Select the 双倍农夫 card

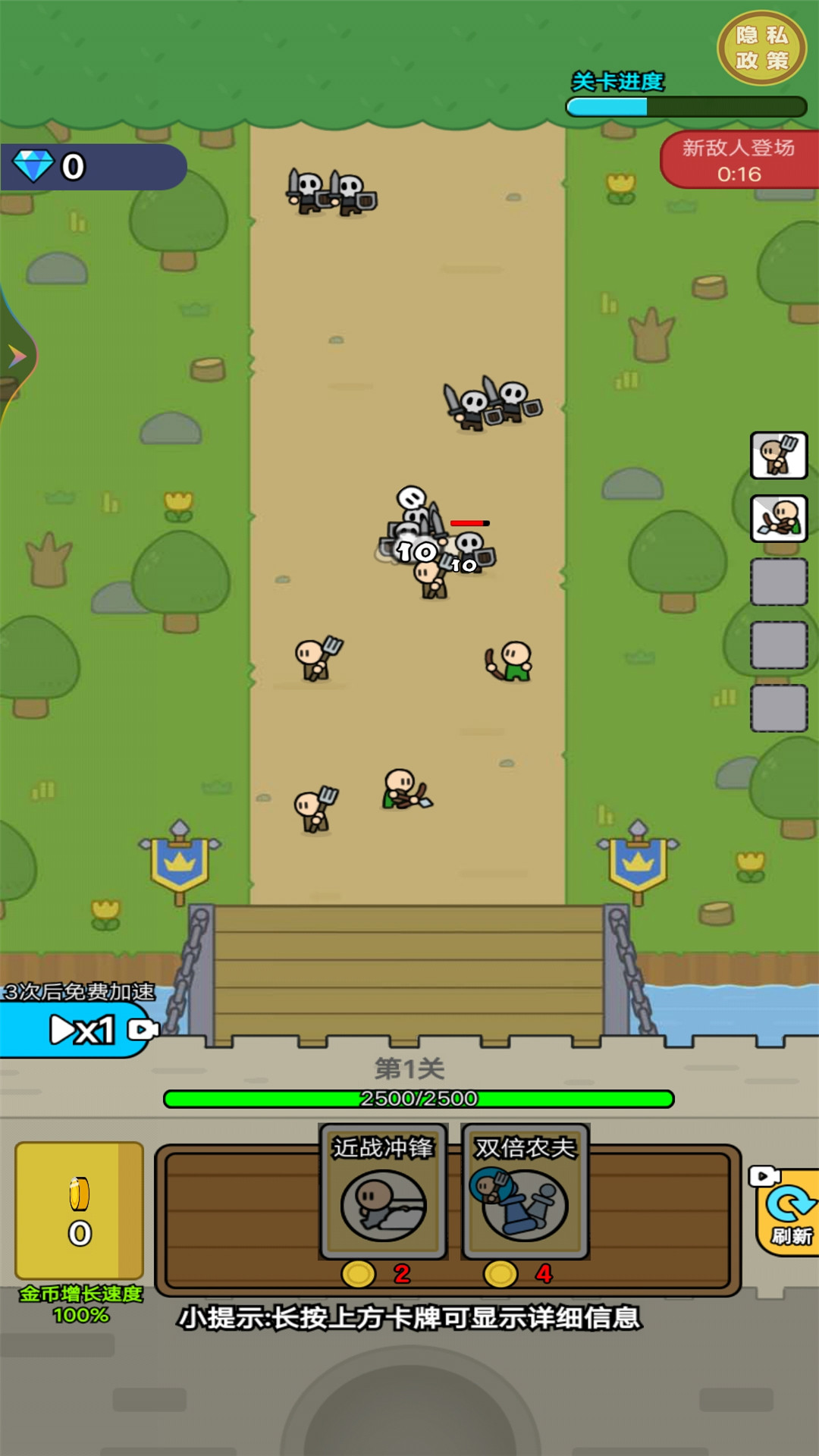pos(526,1191)
